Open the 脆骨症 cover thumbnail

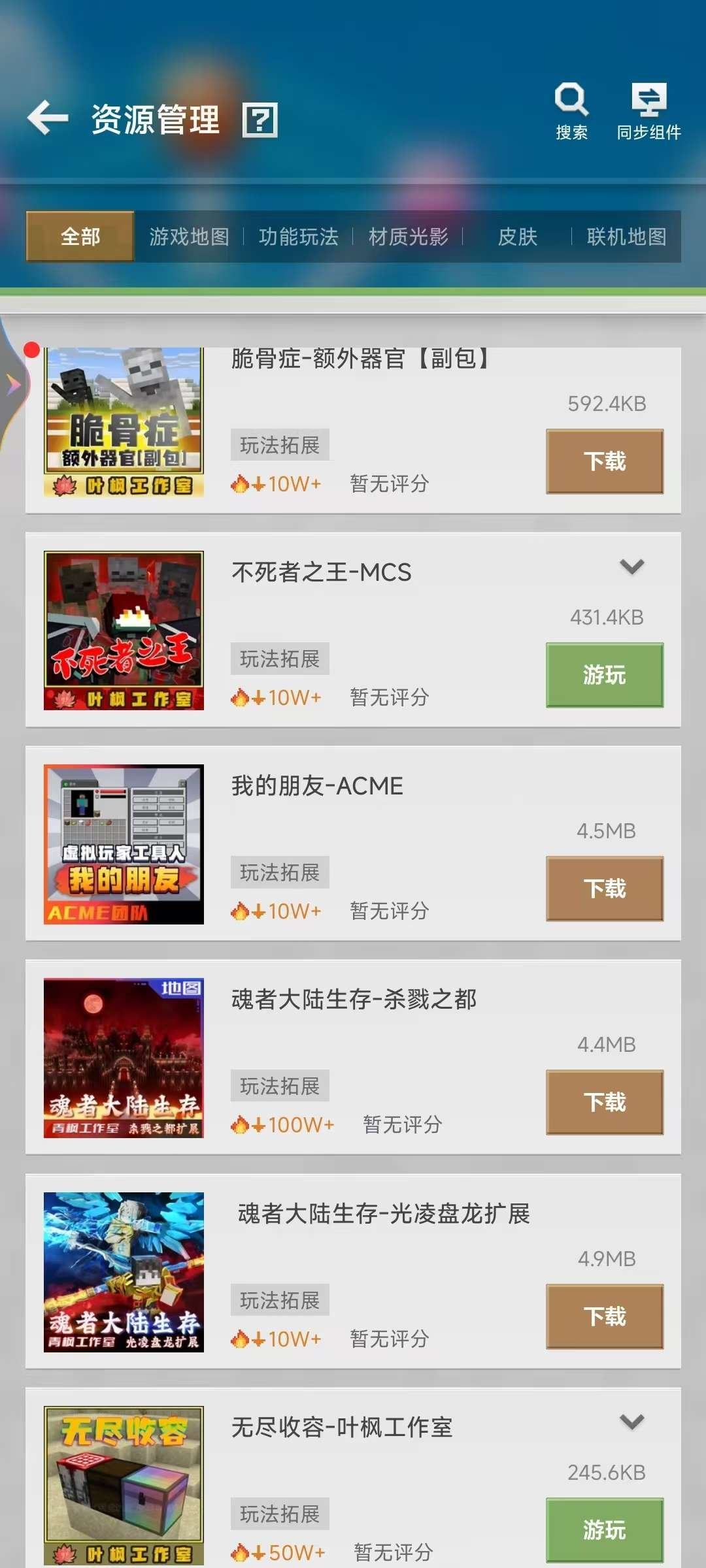pyautogui.click(x=125, y=423)
